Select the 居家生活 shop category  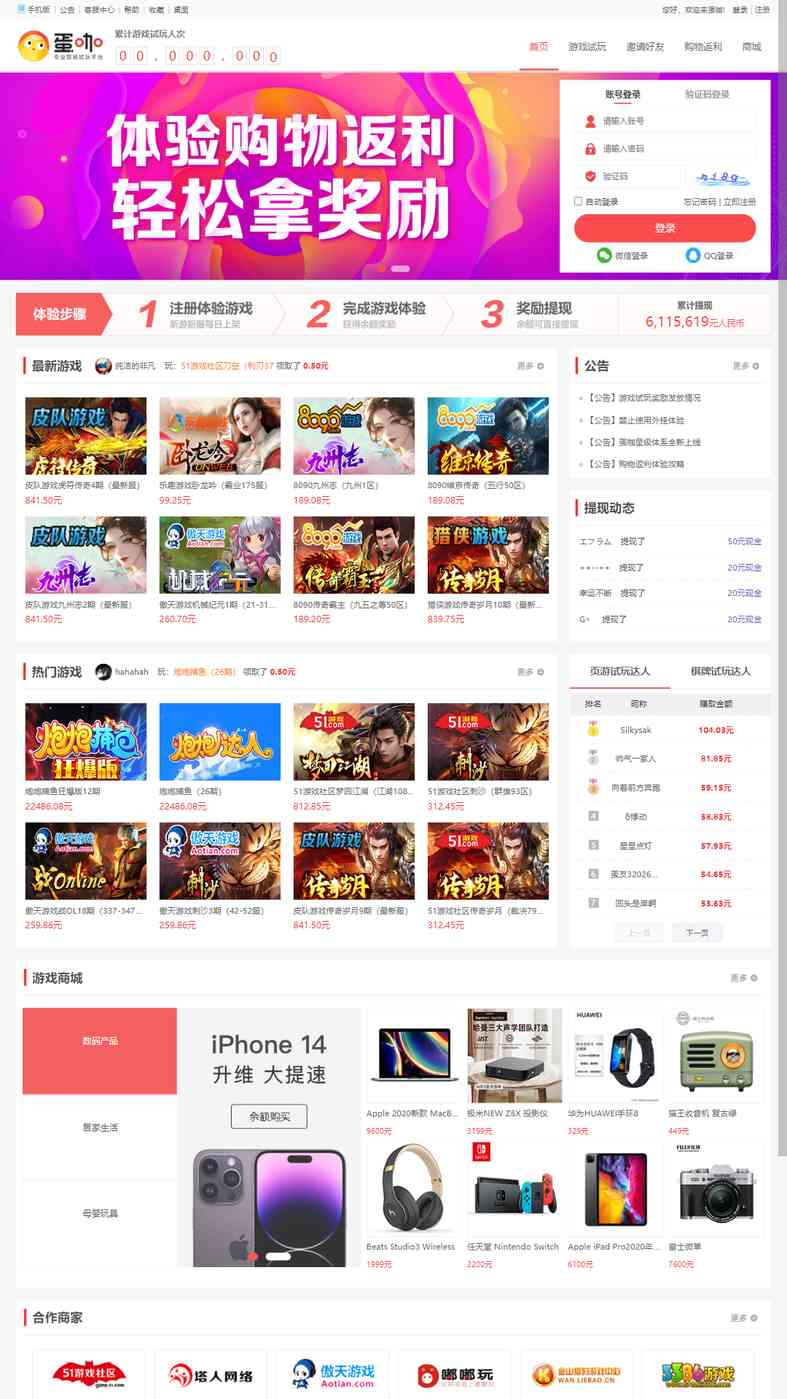click(x=100, y=1127)
